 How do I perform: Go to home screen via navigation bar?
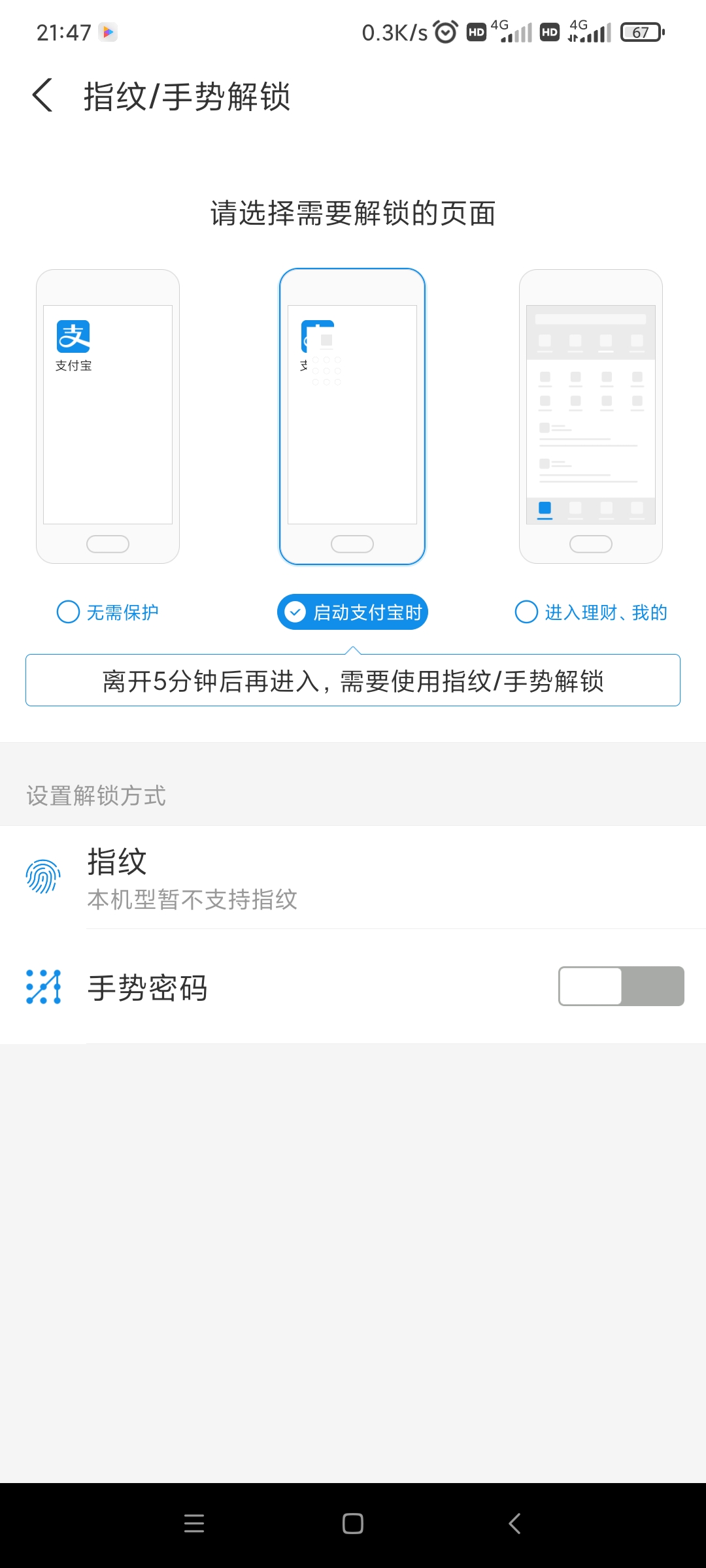pos(353,1524)
